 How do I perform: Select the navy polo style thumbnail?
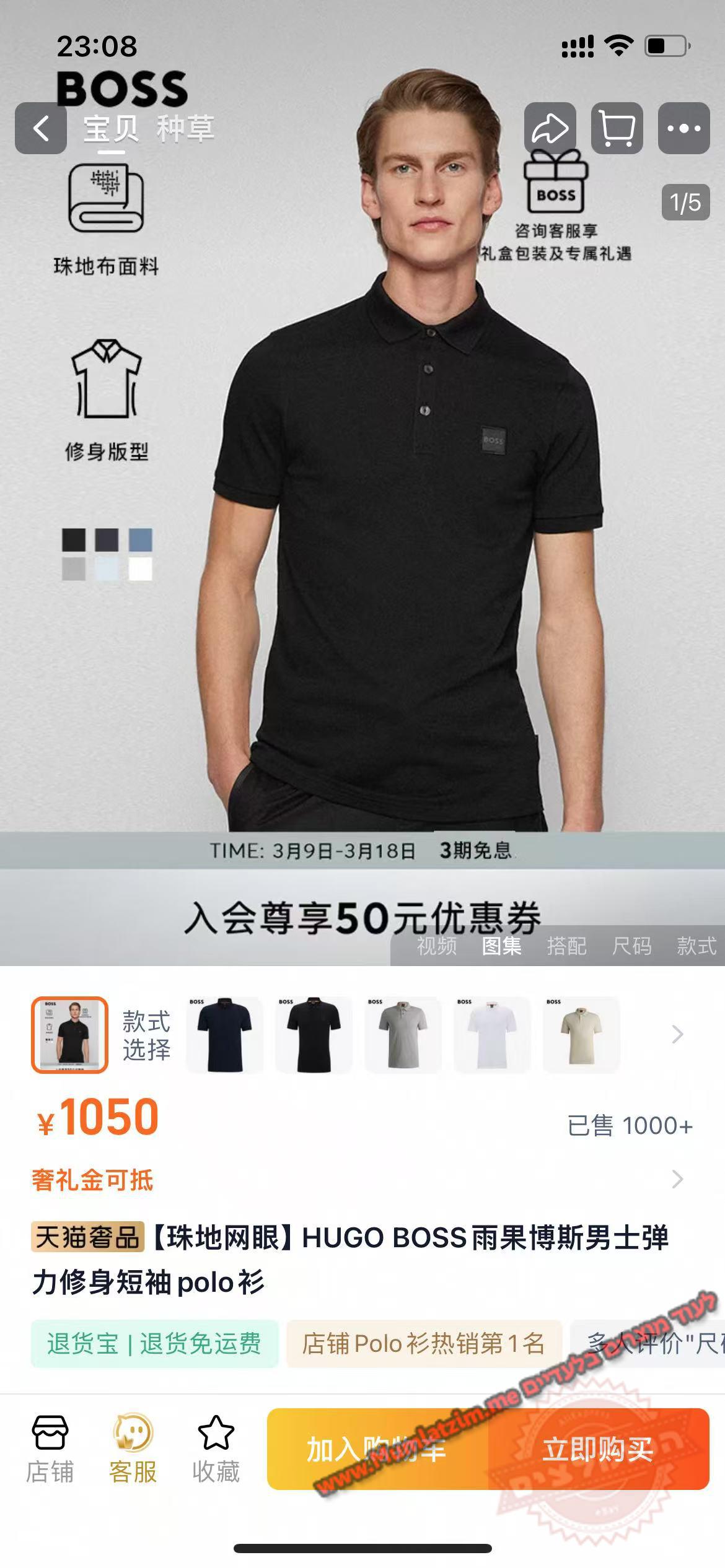(224, 1035)
